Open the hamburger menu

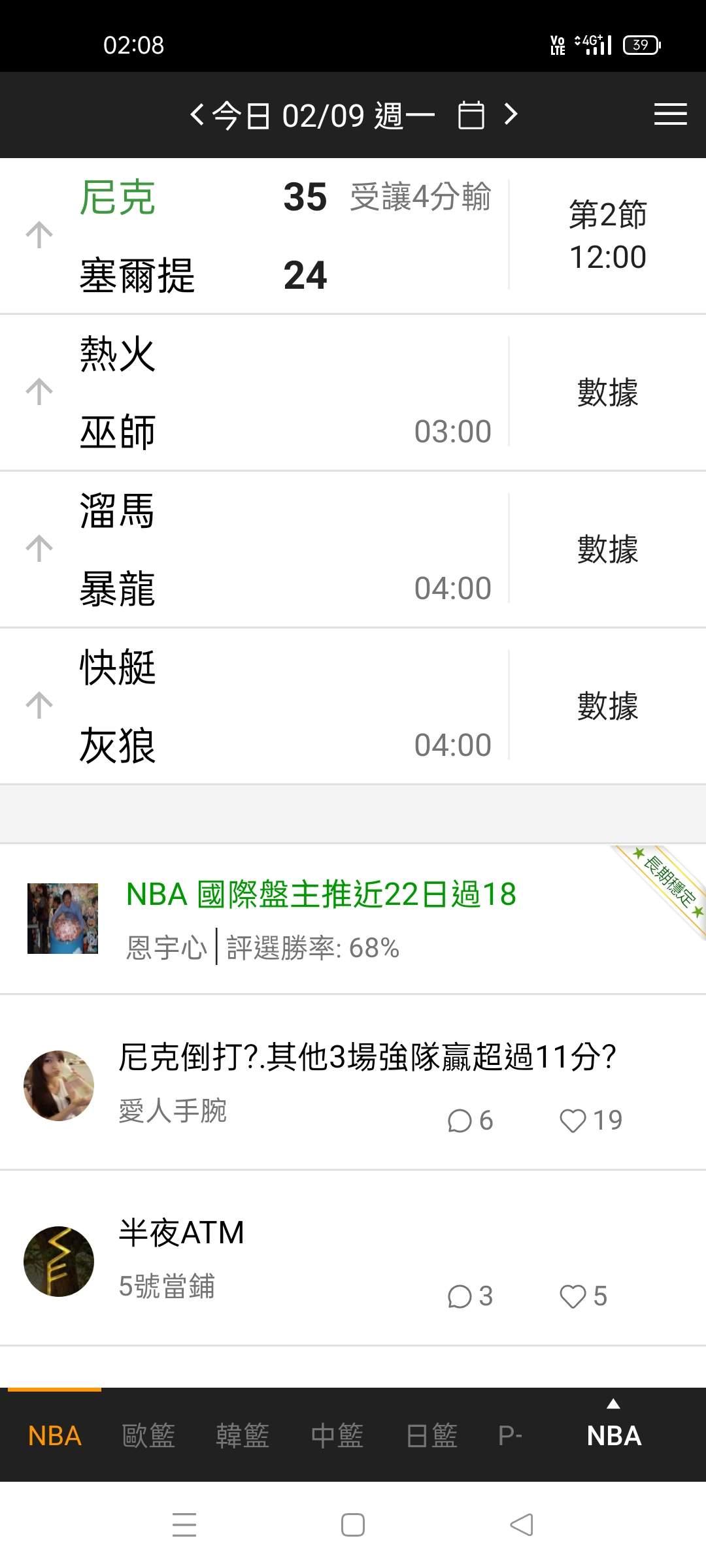pyautogui.click(x=670, y=114)
